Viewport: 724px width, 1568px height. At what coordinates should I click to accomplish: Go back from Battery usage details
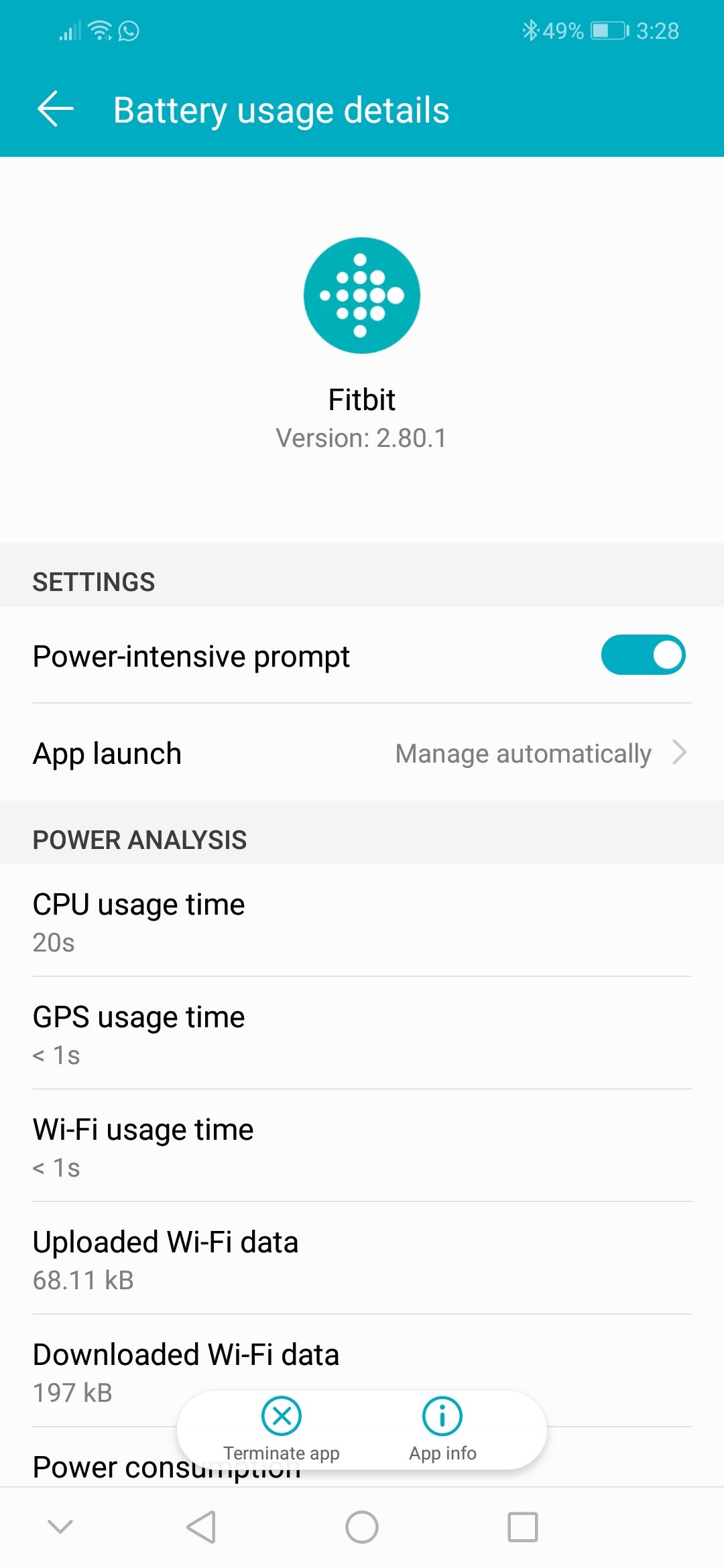[x=55, y=110]
